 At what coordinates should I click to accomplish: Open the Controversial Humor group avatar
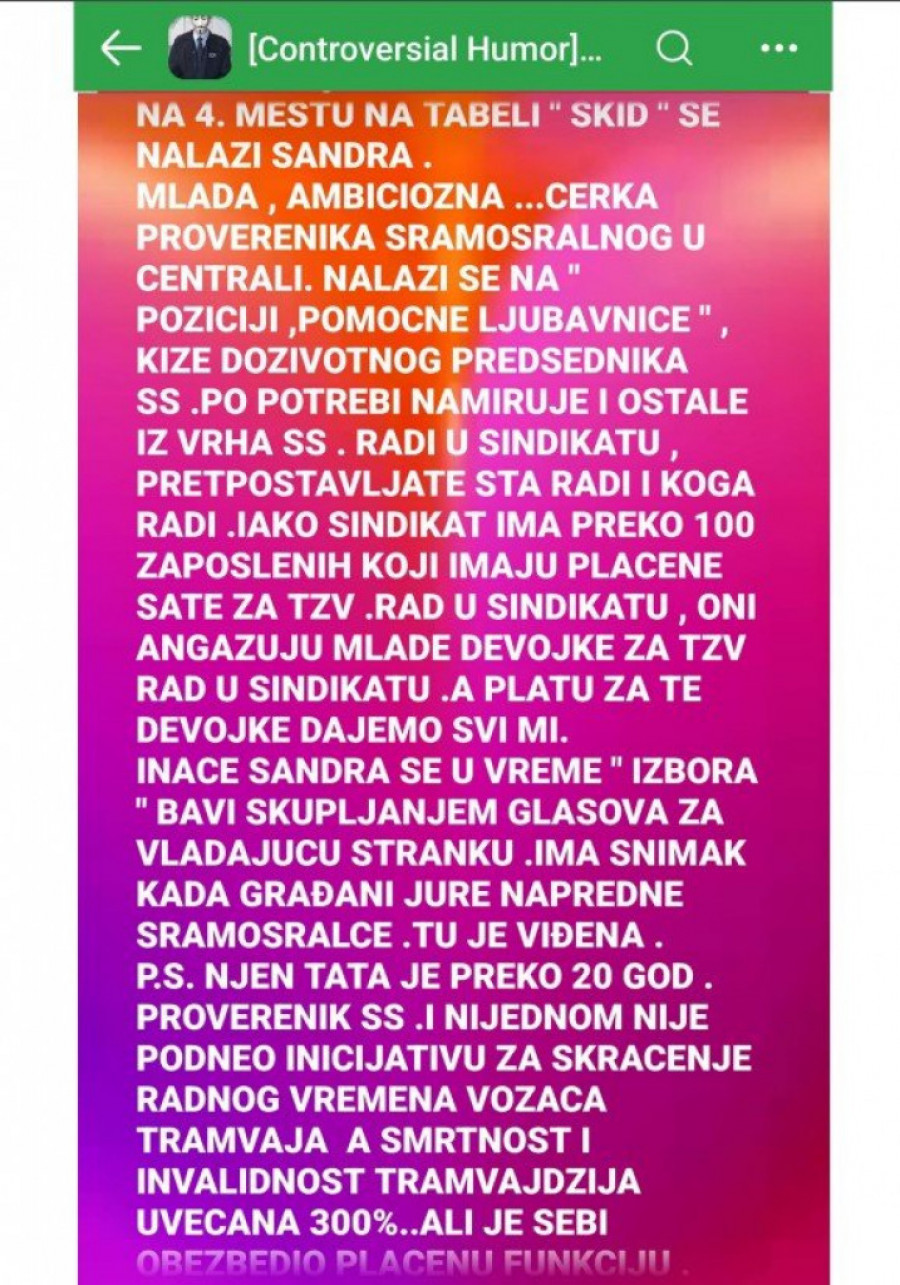pyautogui.click(x=200, y=48)
